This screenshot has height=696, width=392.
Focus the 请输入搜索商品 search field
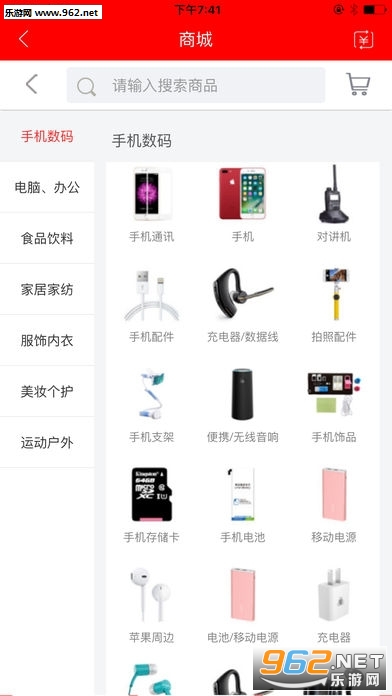(196, 85)
